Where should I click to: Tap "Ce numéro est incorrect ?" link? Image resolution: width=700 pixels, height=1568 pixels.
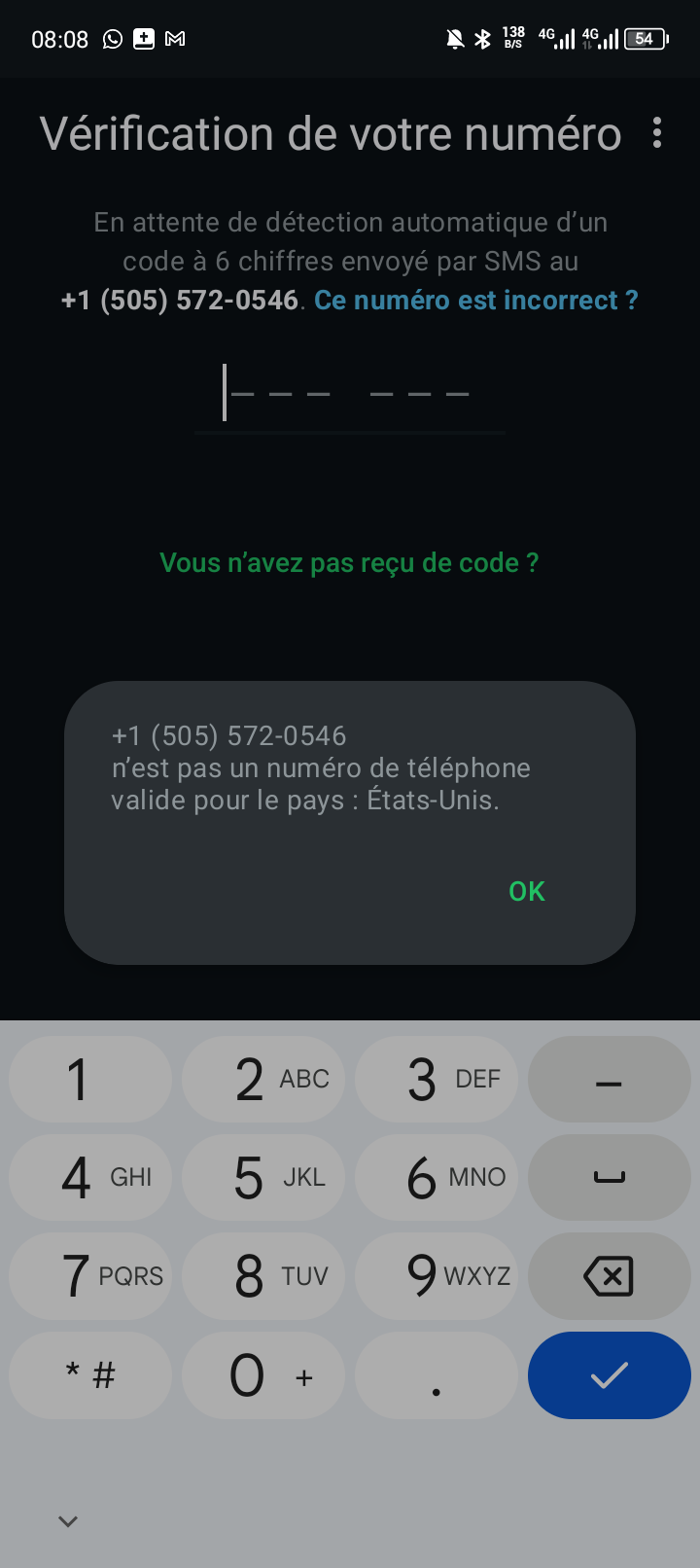475,300
